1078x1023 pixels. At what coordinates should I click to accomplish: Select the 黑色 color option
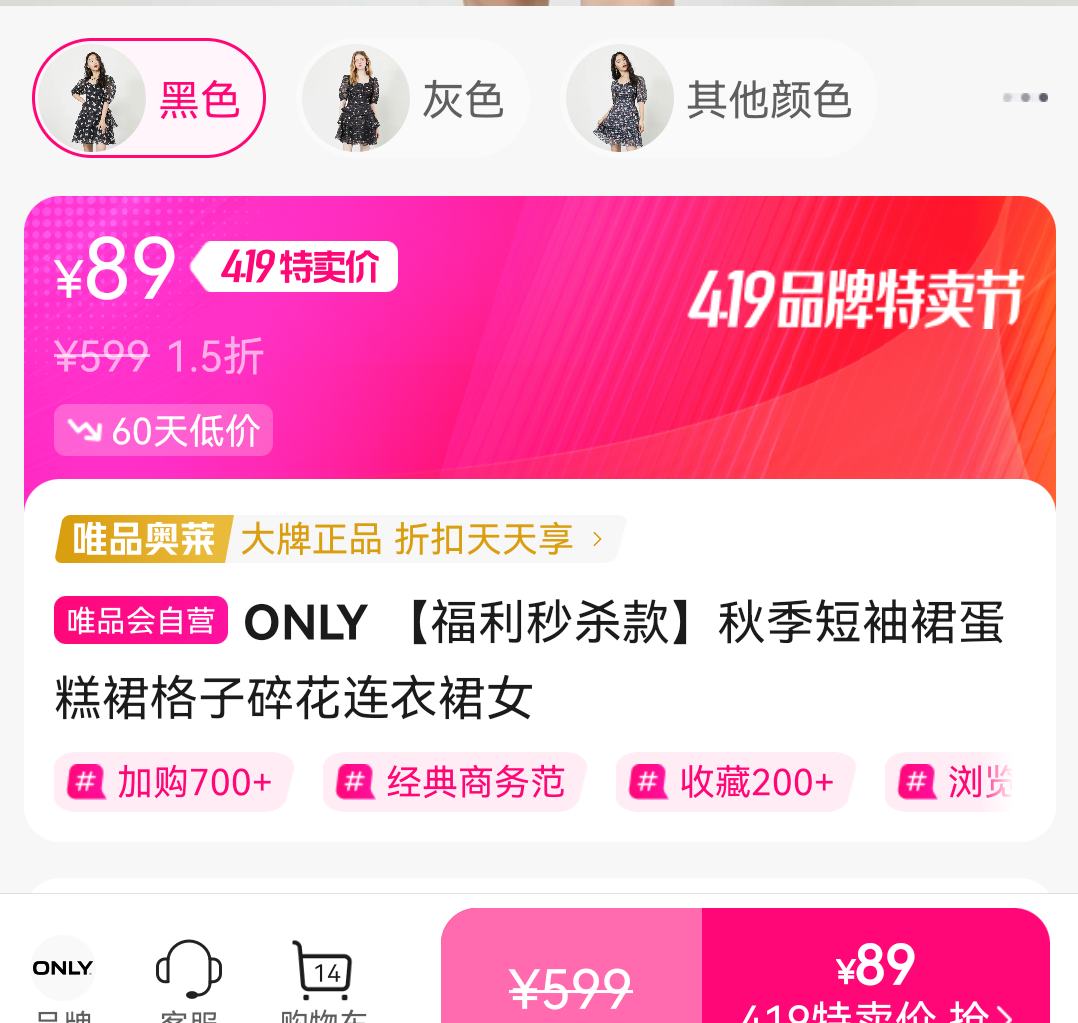[149, 98]
